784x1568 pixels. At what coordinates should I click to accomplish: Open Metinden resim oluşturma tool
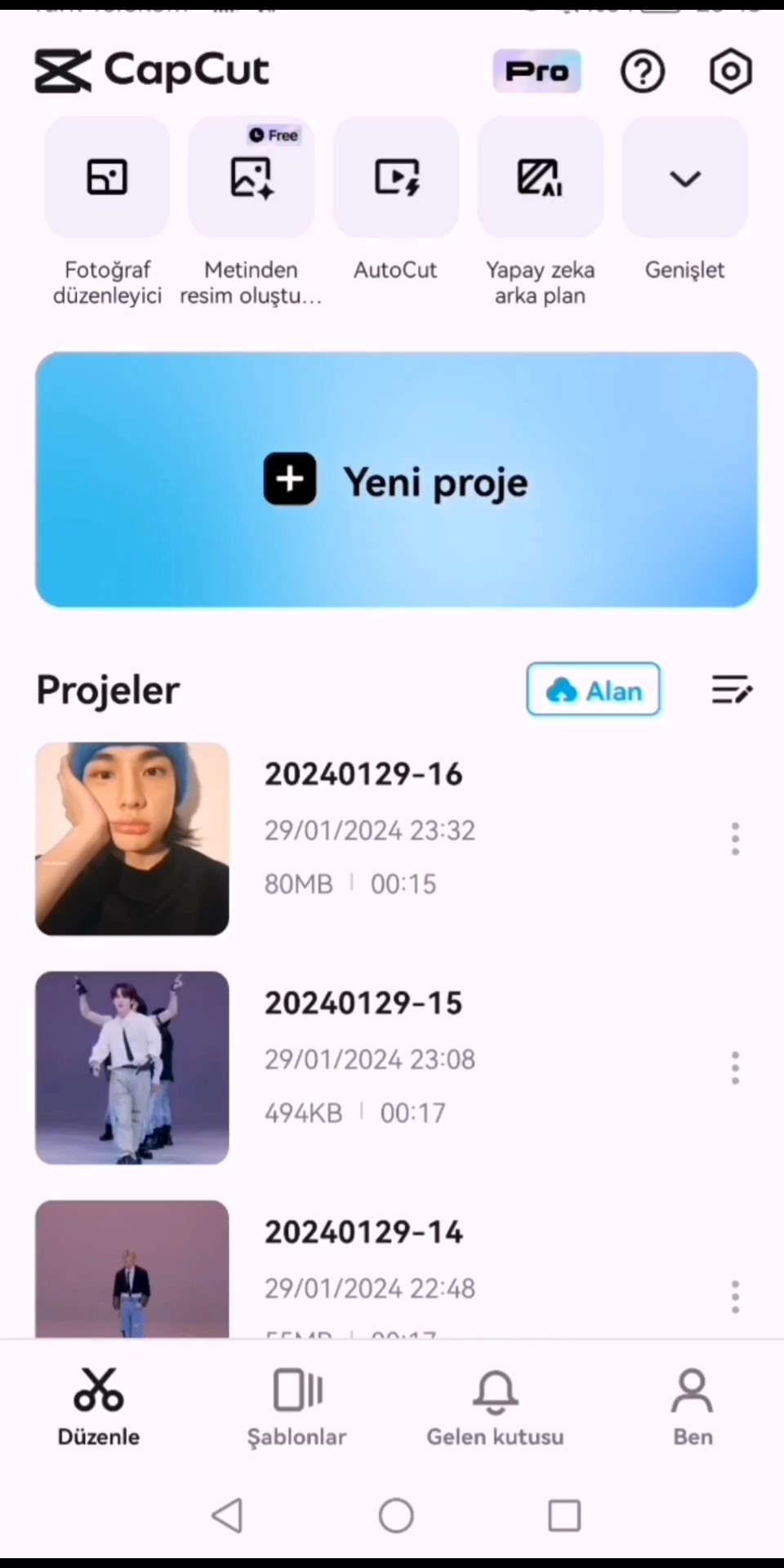point(252,211)
